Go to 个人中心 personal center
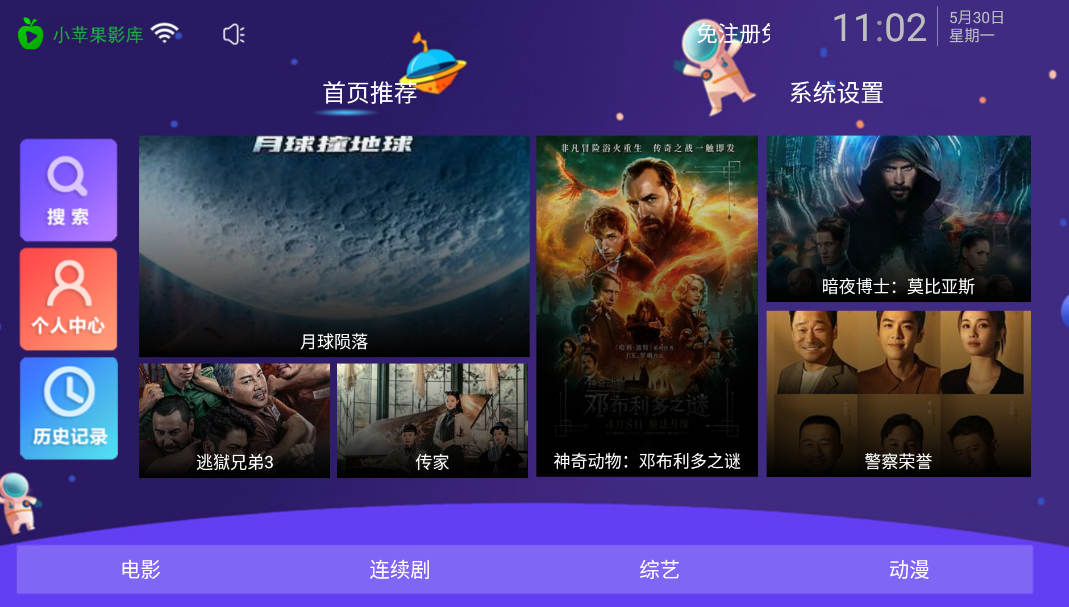 (68, 299)
